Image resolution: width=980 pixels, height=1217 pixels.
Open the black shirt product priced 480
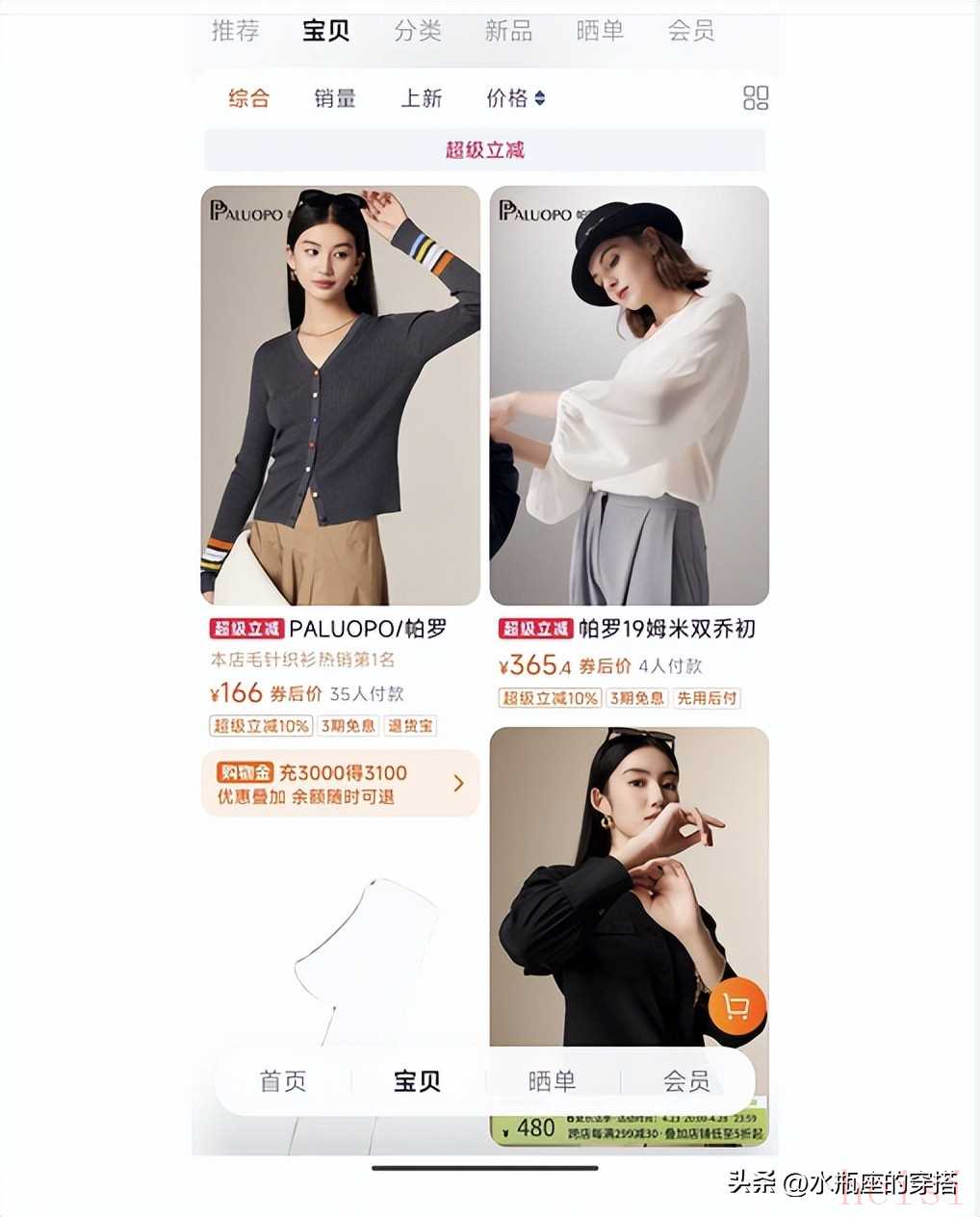616,886
